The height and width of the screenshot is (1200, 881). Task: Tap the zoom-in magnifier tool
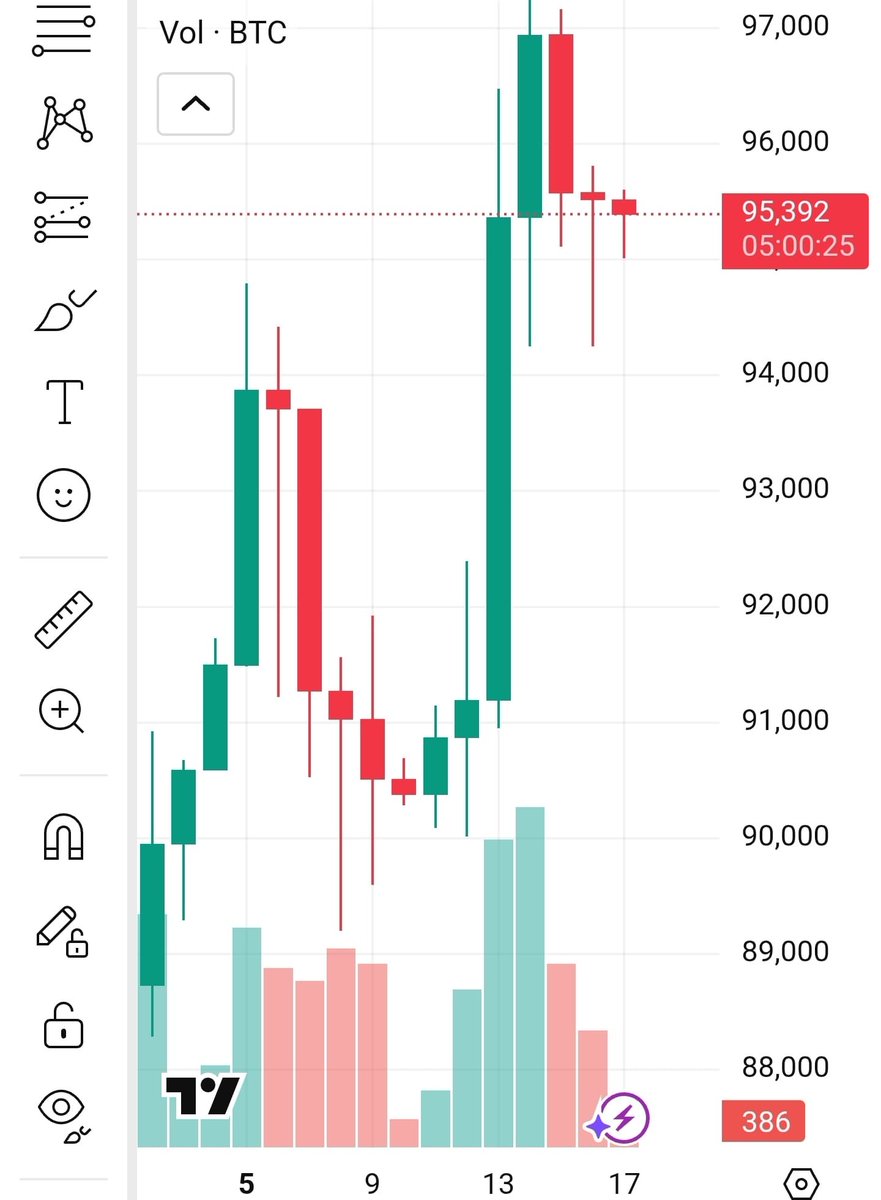[62, 712]
